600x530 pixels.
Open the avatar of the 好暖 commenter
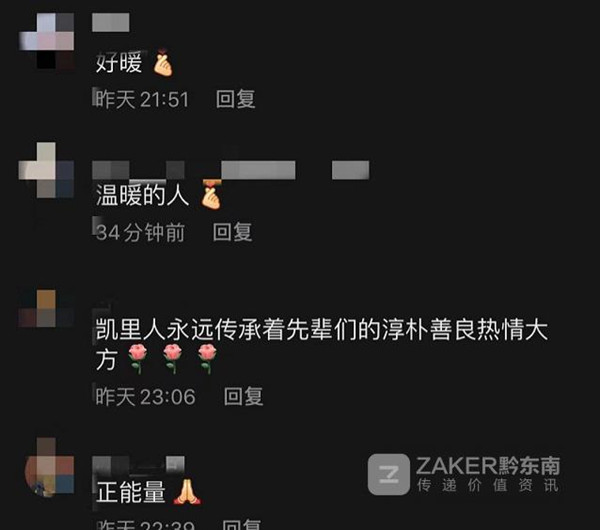coord(45,42)
